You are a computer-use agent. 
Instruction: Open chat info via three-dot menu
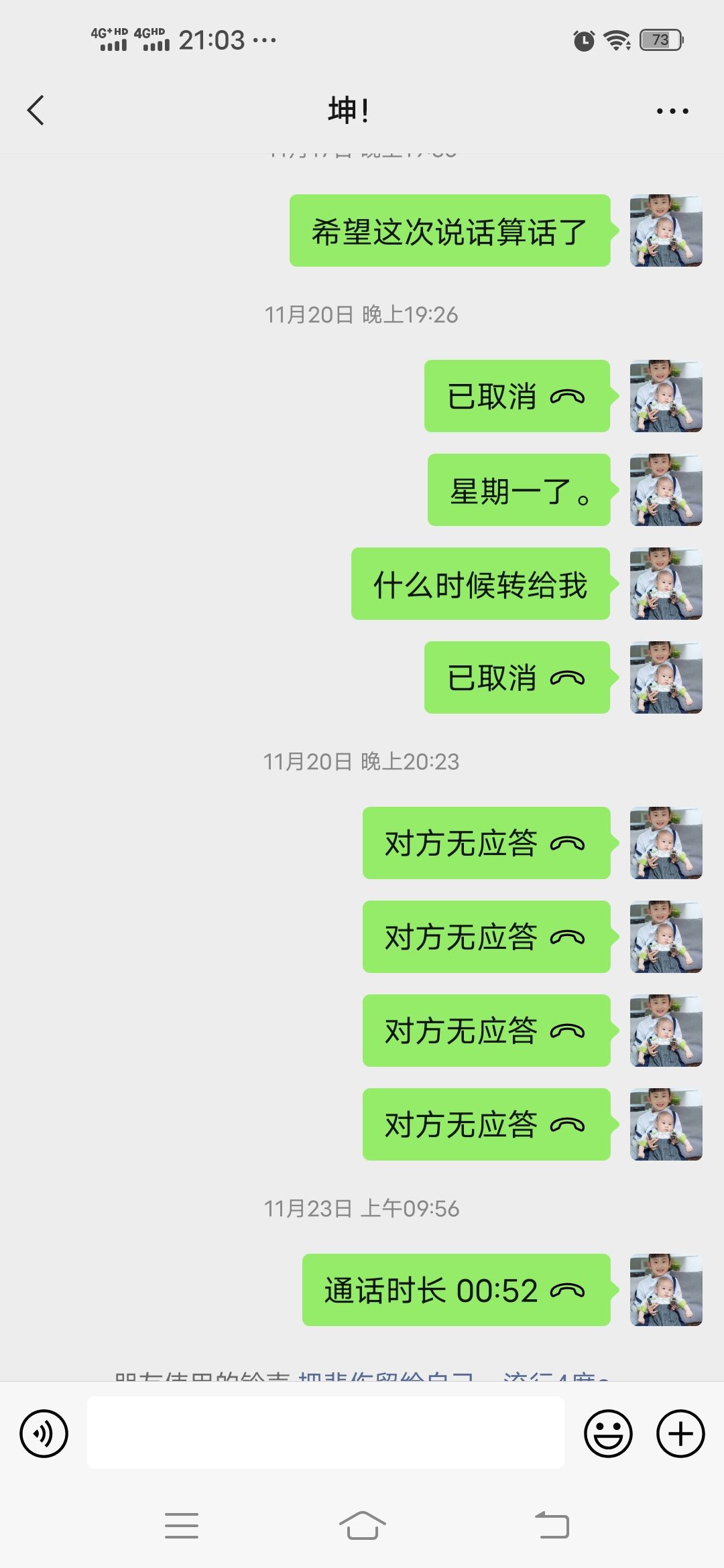[672, 111]
